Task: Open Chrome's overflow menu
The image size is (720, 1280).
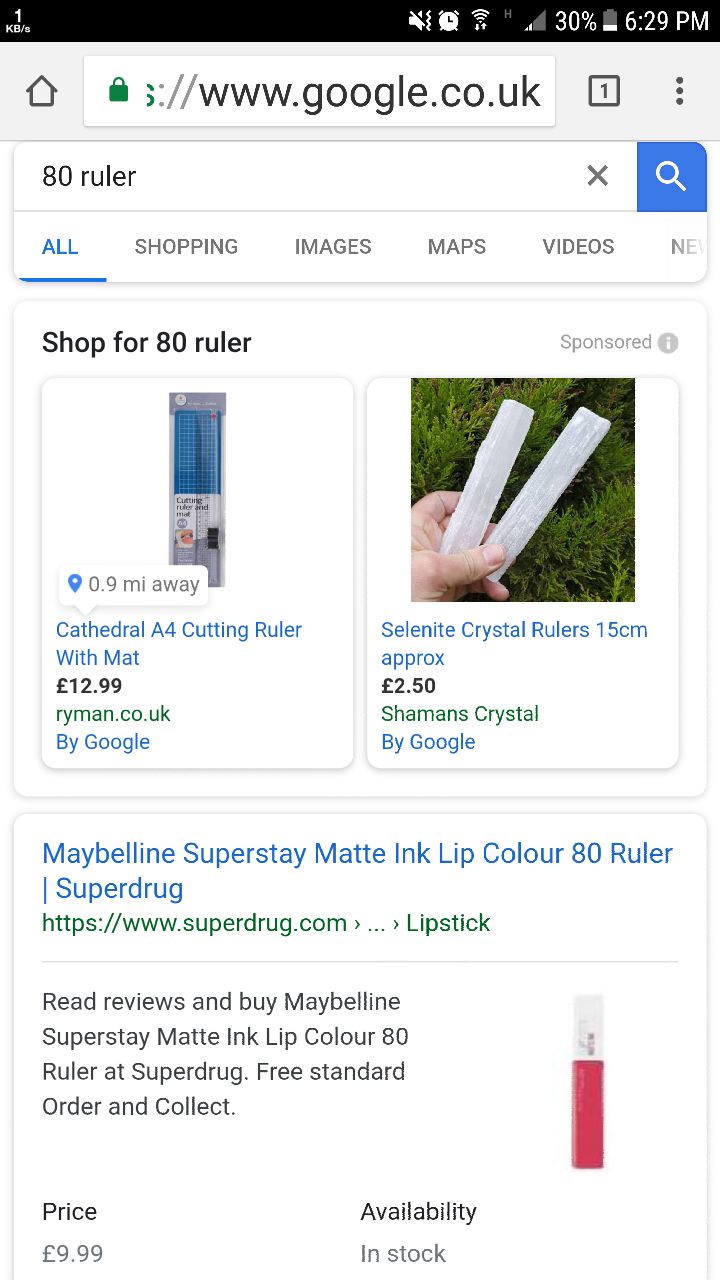Action: [679, 92]
